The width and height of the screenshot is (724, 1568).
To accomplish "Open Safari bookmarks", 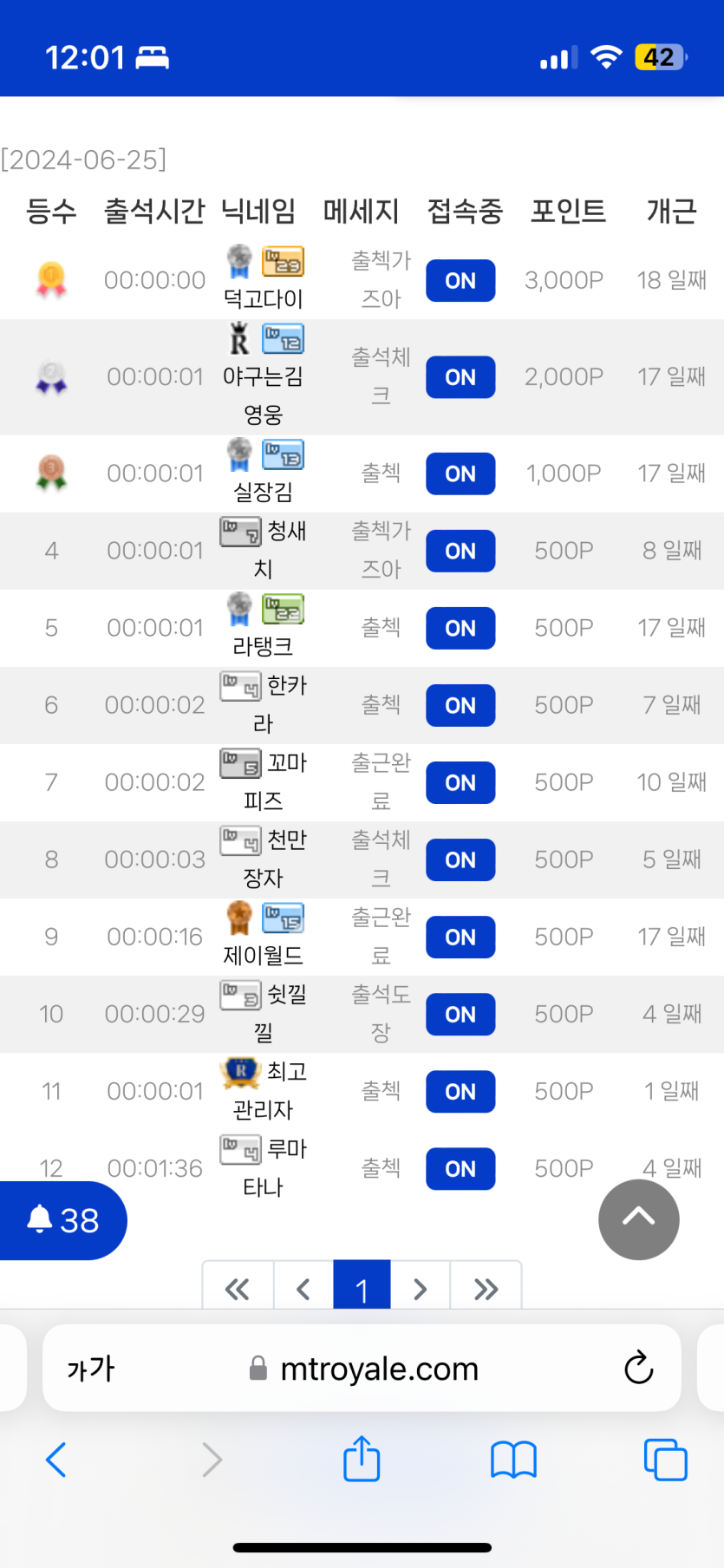I will (513, 1460).
